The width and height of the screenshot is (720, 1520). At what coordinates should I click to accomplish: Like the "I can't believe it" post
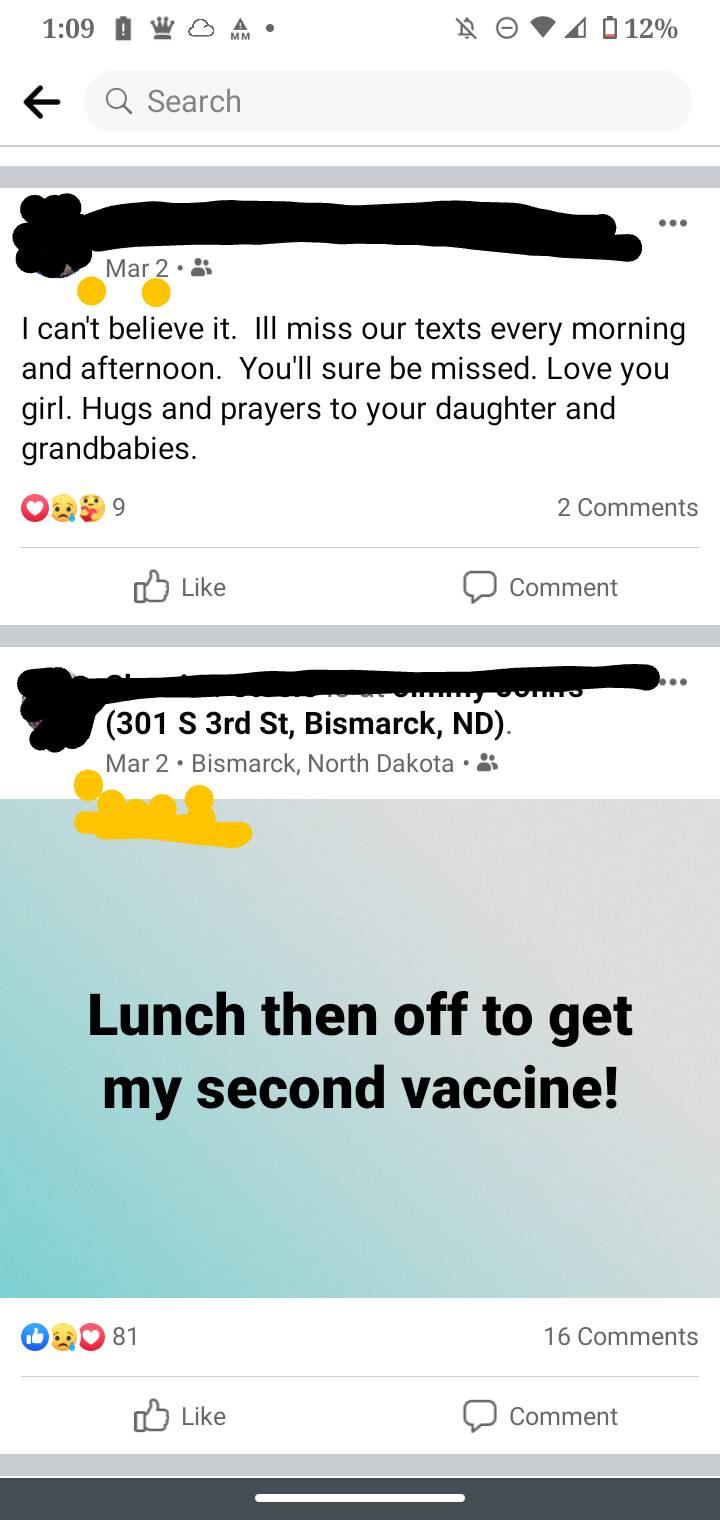(180, 587)
